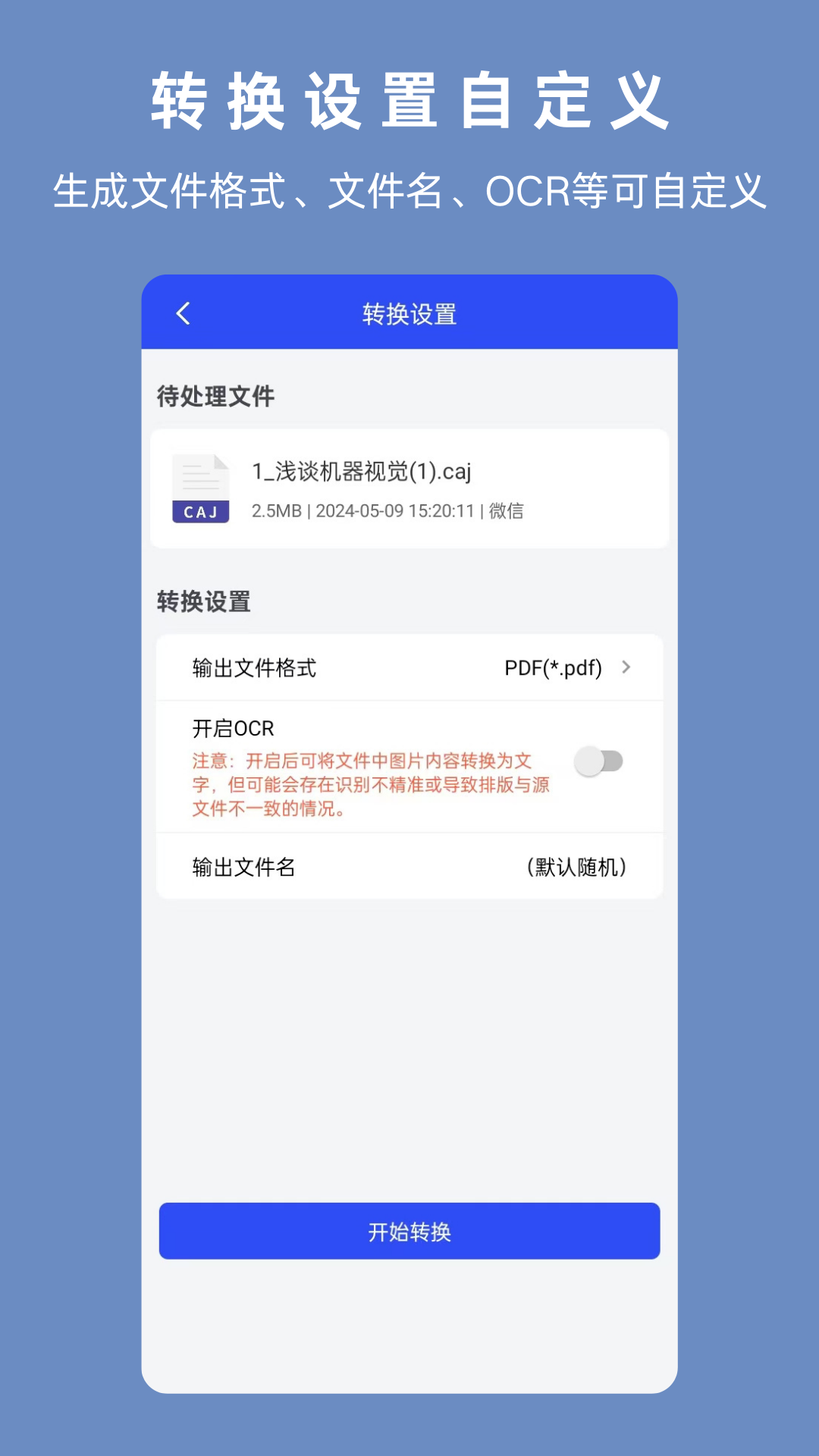This screenshot has width=819, height=1456.
Task: Tap the 待处理文件 section header
Action: 218,394
